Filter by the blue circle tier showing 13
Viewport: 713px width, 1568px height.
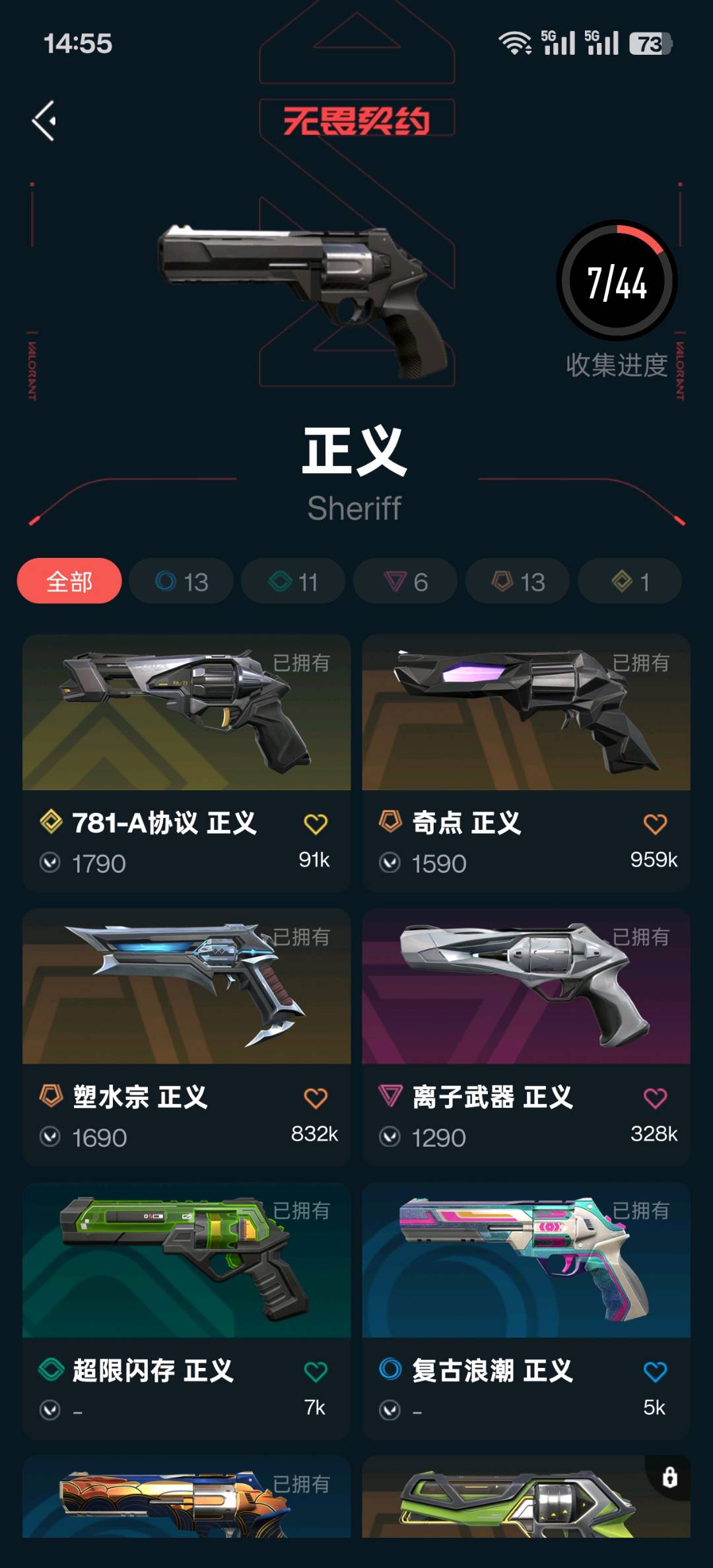(x=182, y=582)
